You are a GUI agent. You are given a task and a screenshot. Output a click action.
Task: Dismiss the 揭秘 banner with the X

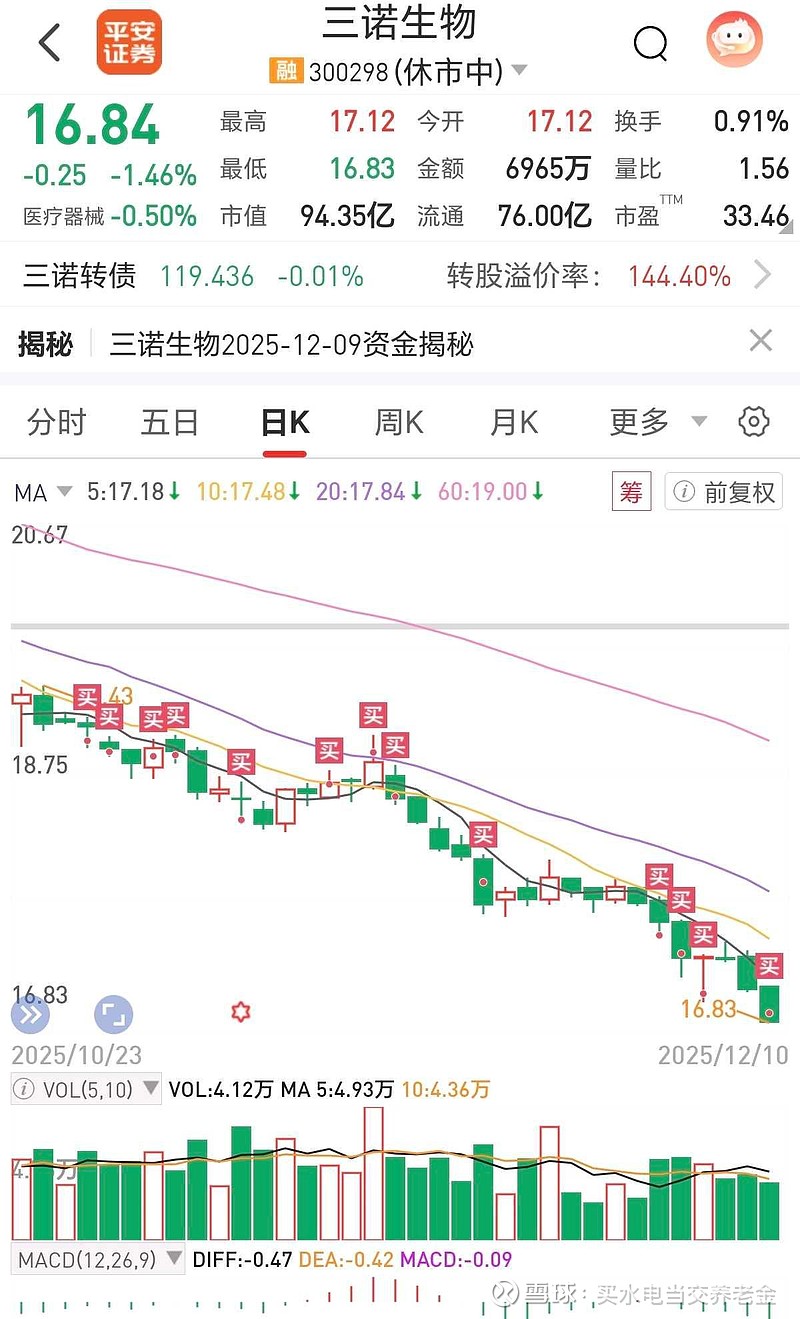[x=763, y=341]
